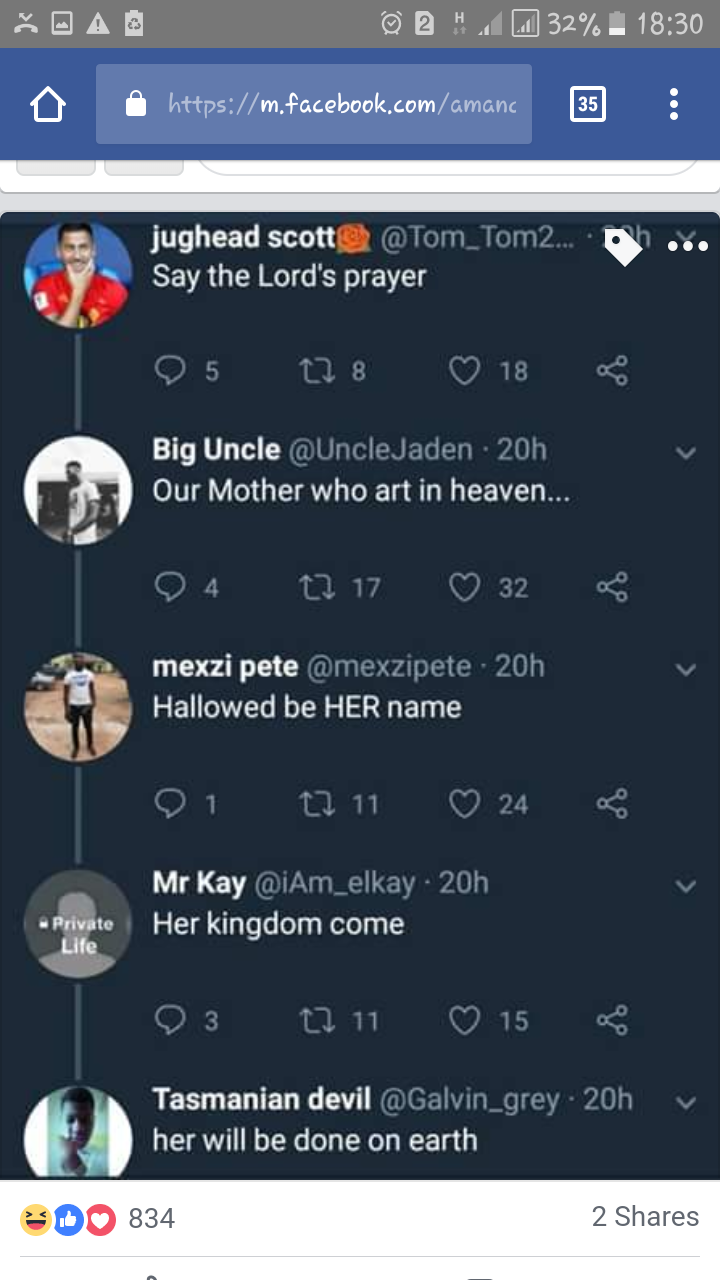
Task: View the 834 reactions list
Action: pyautogui.click(x=98, y=1218)
